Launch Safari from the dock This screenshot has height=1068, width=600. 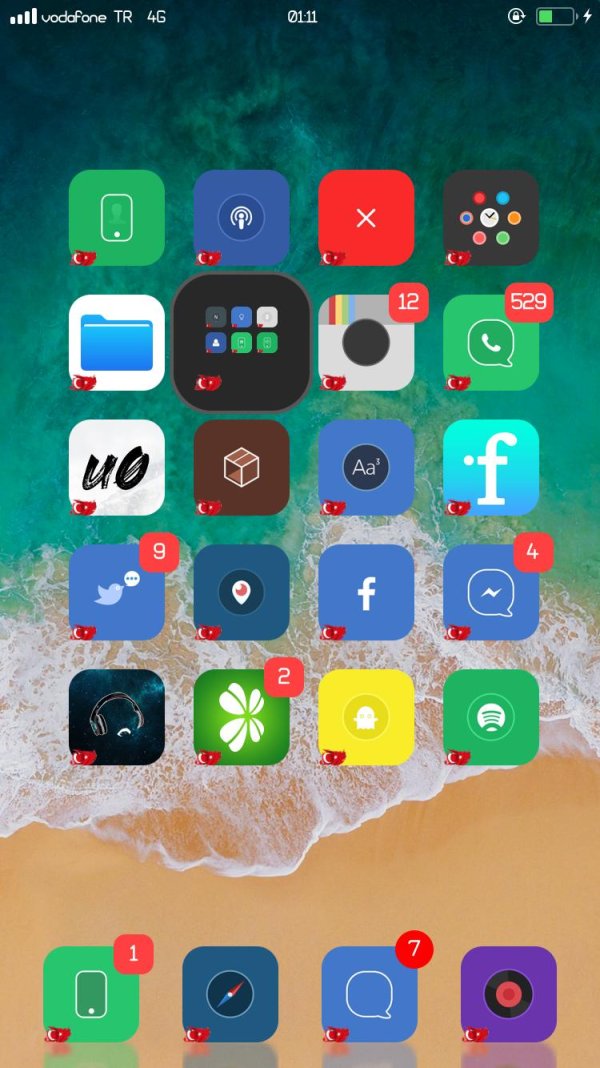pos(230,994)
